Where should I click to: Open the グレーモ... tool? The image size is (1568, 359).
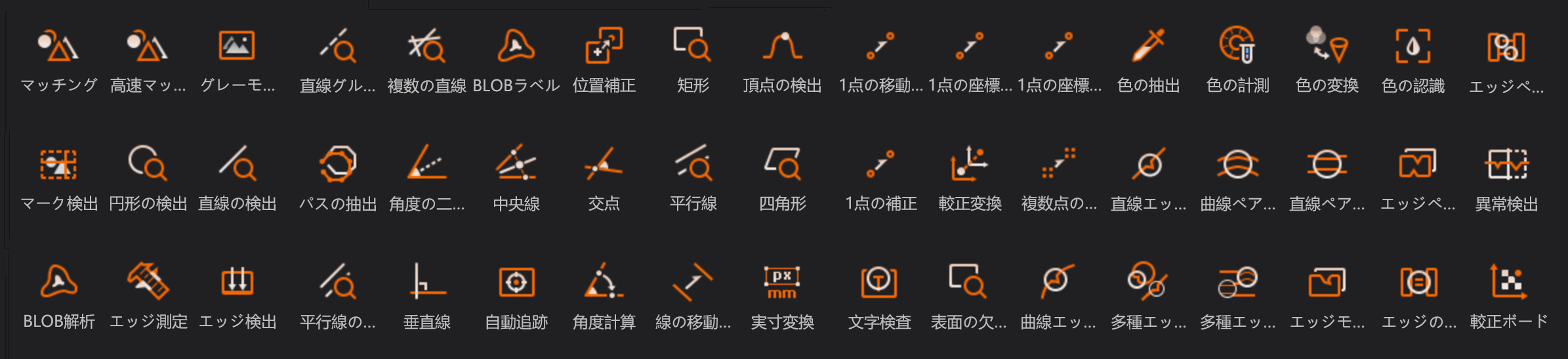click(x=237, y=47)
